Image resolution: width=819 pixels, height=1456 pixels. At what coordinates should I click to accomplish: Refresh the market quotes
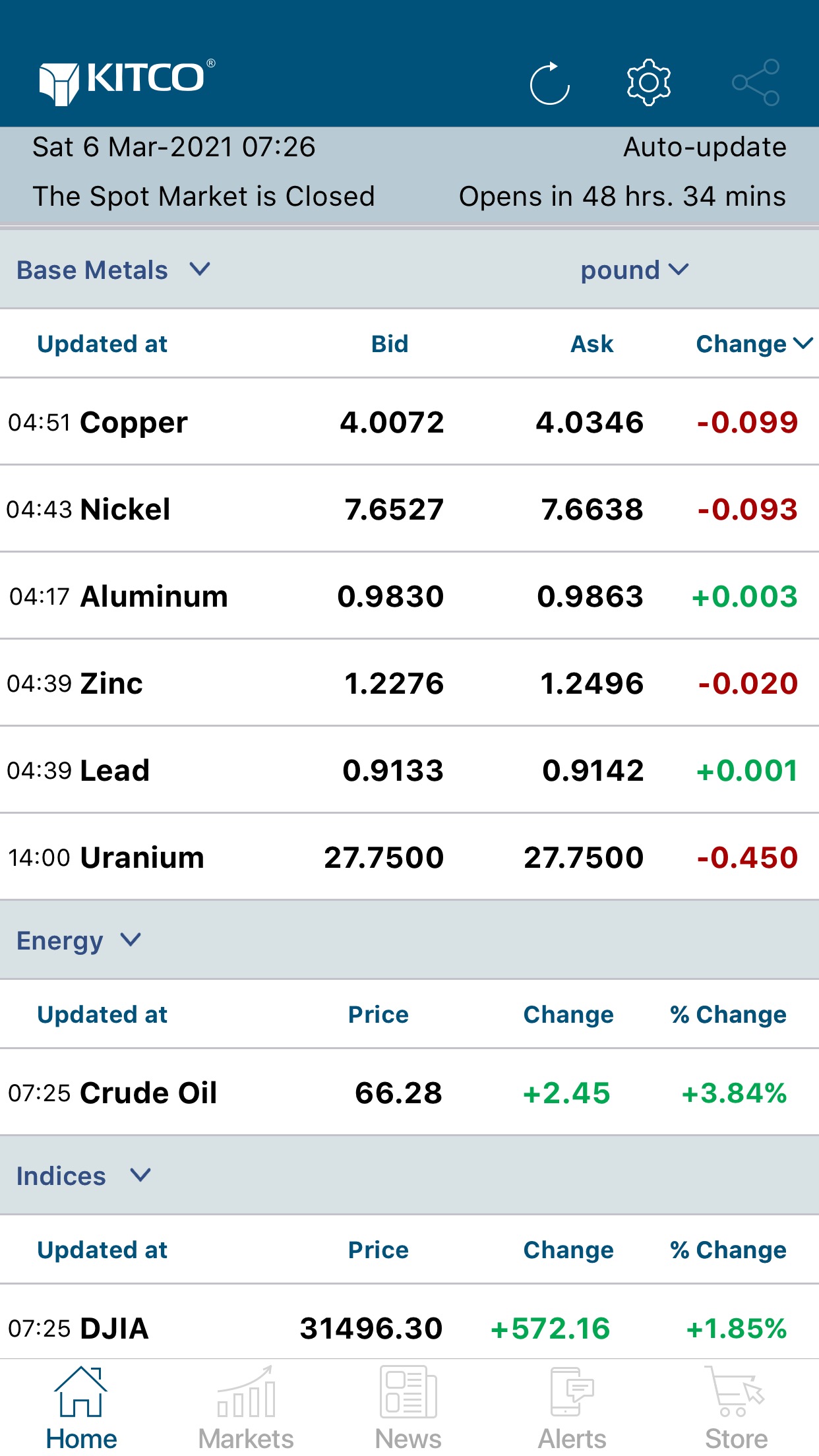coord(549,84)
